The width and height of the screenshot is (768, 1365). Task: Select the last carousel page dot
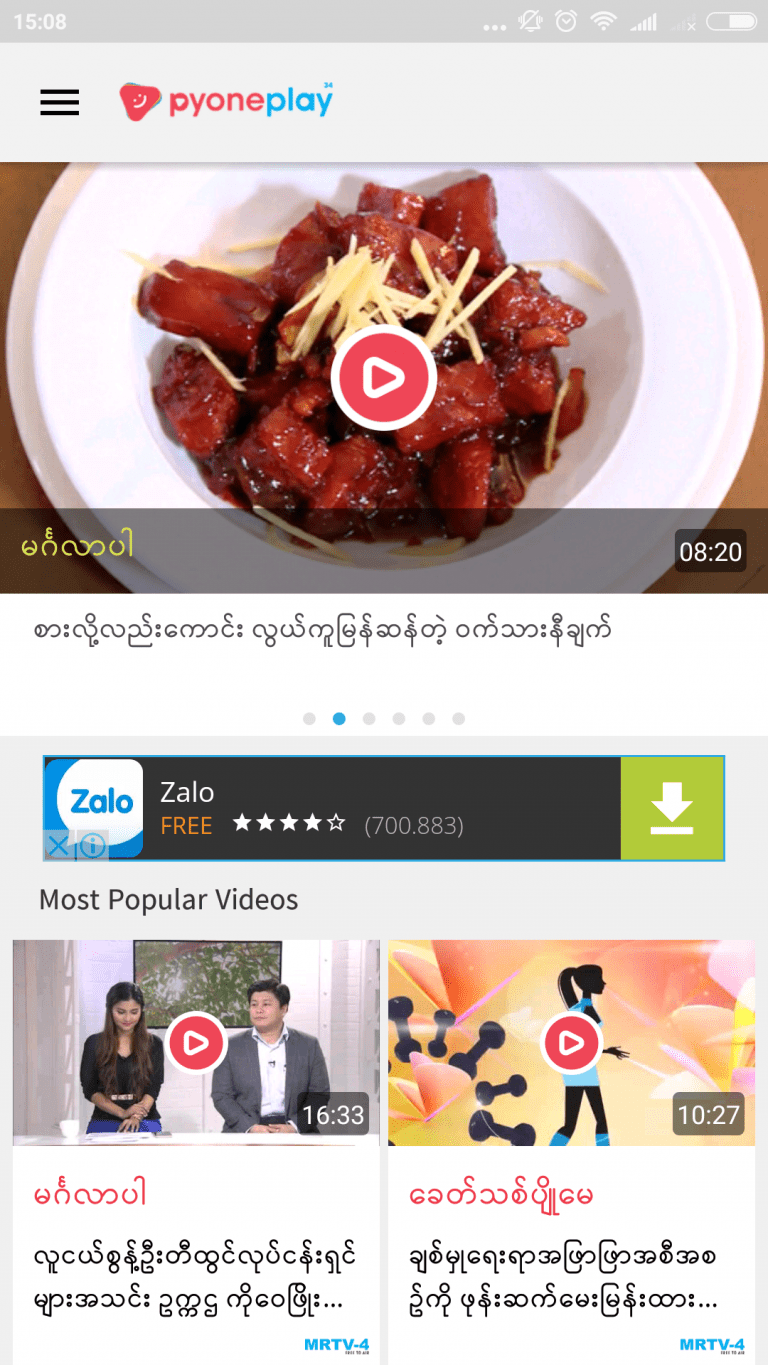459,718
